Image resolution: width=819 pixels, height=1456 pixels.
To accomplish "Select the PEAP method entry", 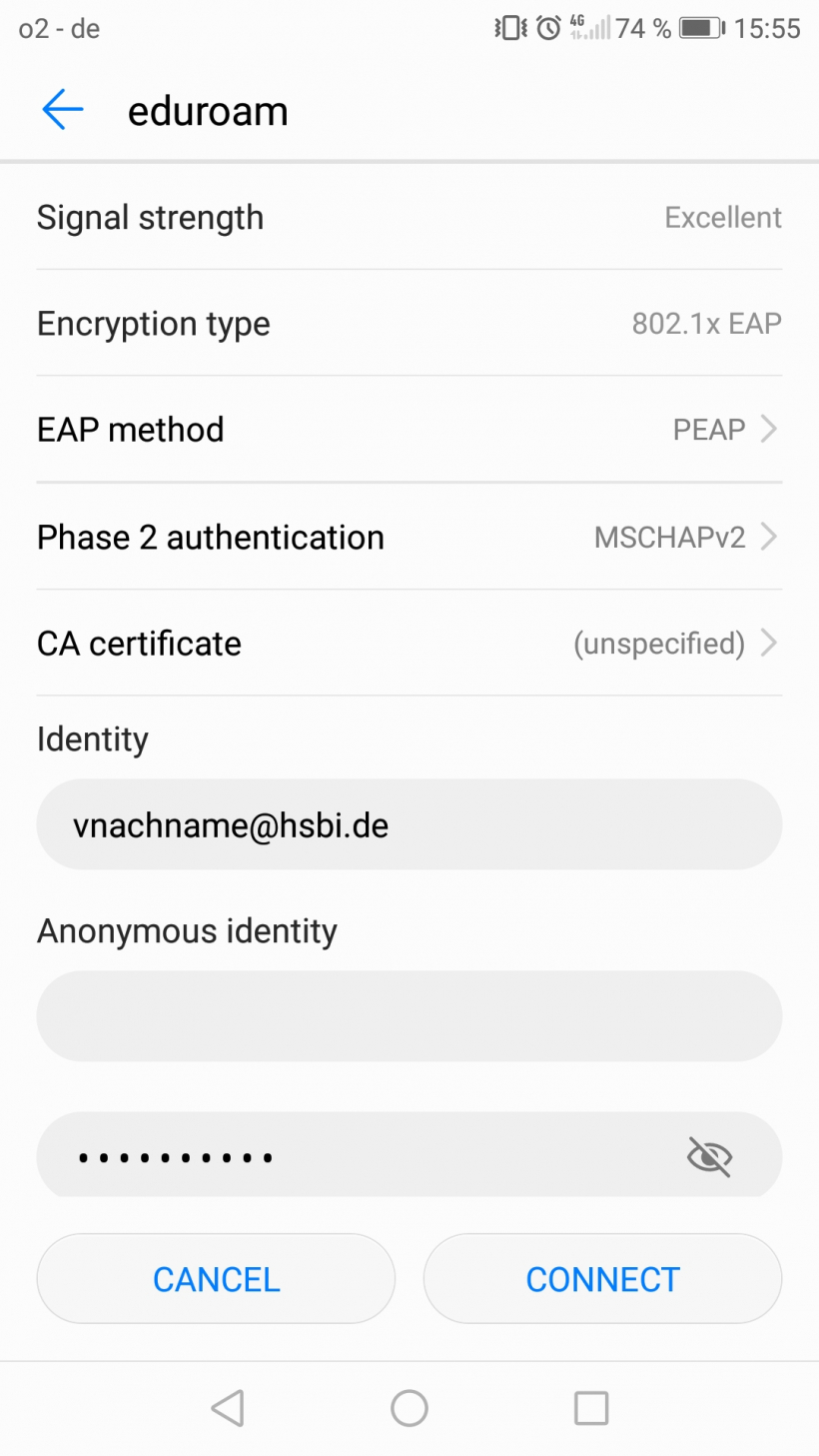I will (x=709, y=429).
